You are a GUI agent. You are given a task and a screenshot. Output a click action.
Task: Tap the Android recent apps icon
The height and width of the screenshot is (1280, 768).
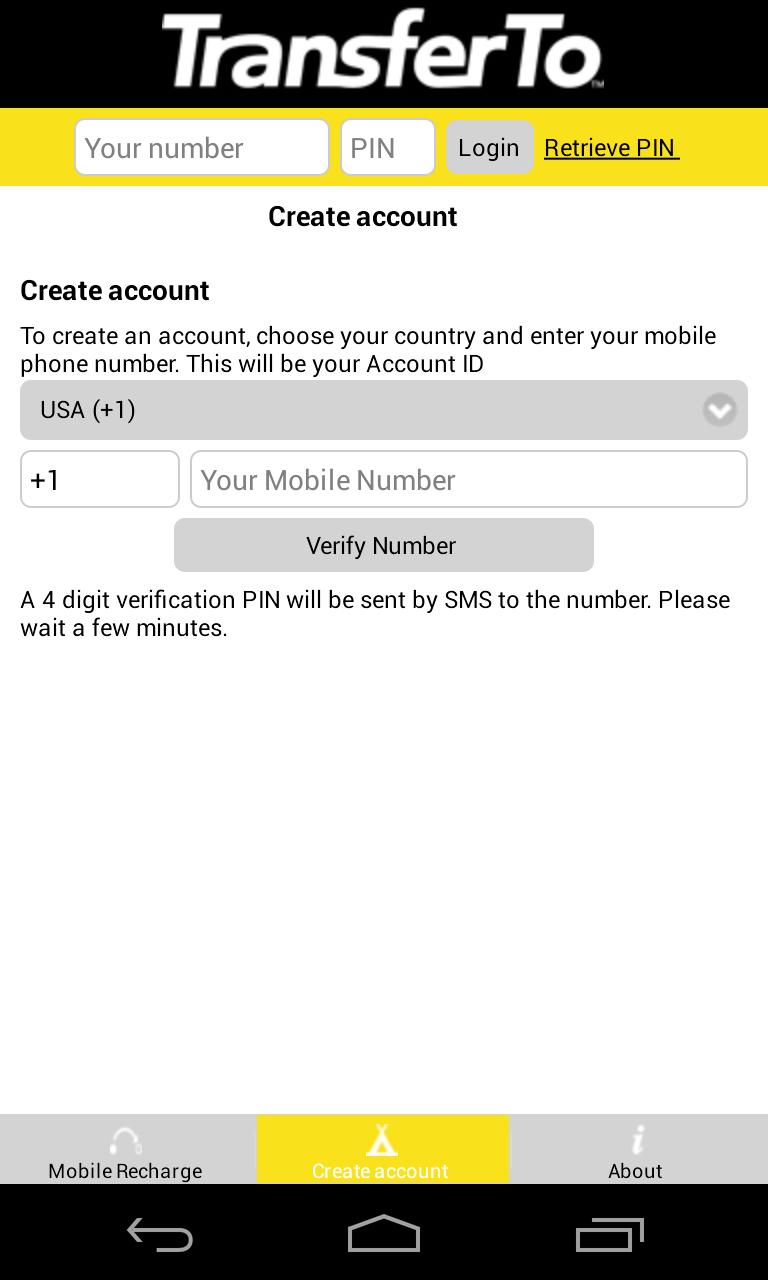[x=609, y=1234]
